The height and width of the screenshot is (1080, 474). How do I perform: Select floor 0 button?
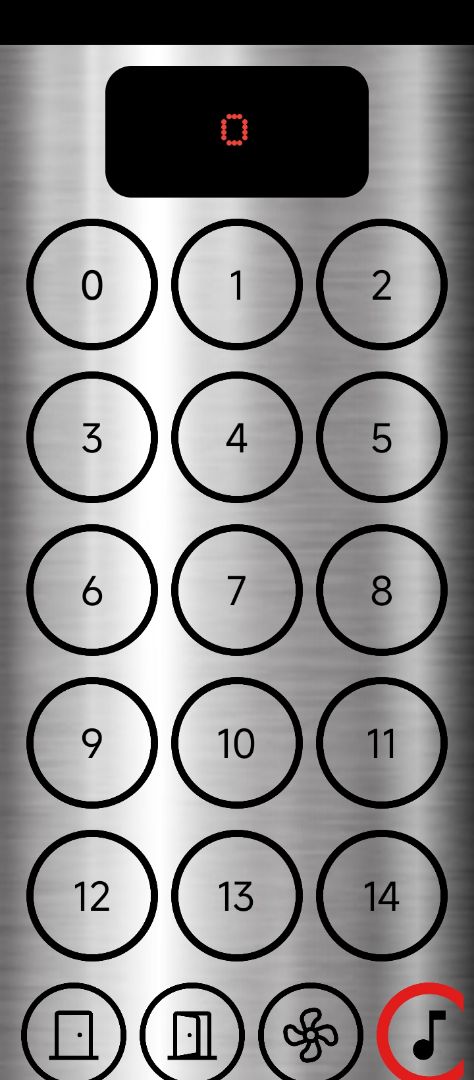pos(92,284)
